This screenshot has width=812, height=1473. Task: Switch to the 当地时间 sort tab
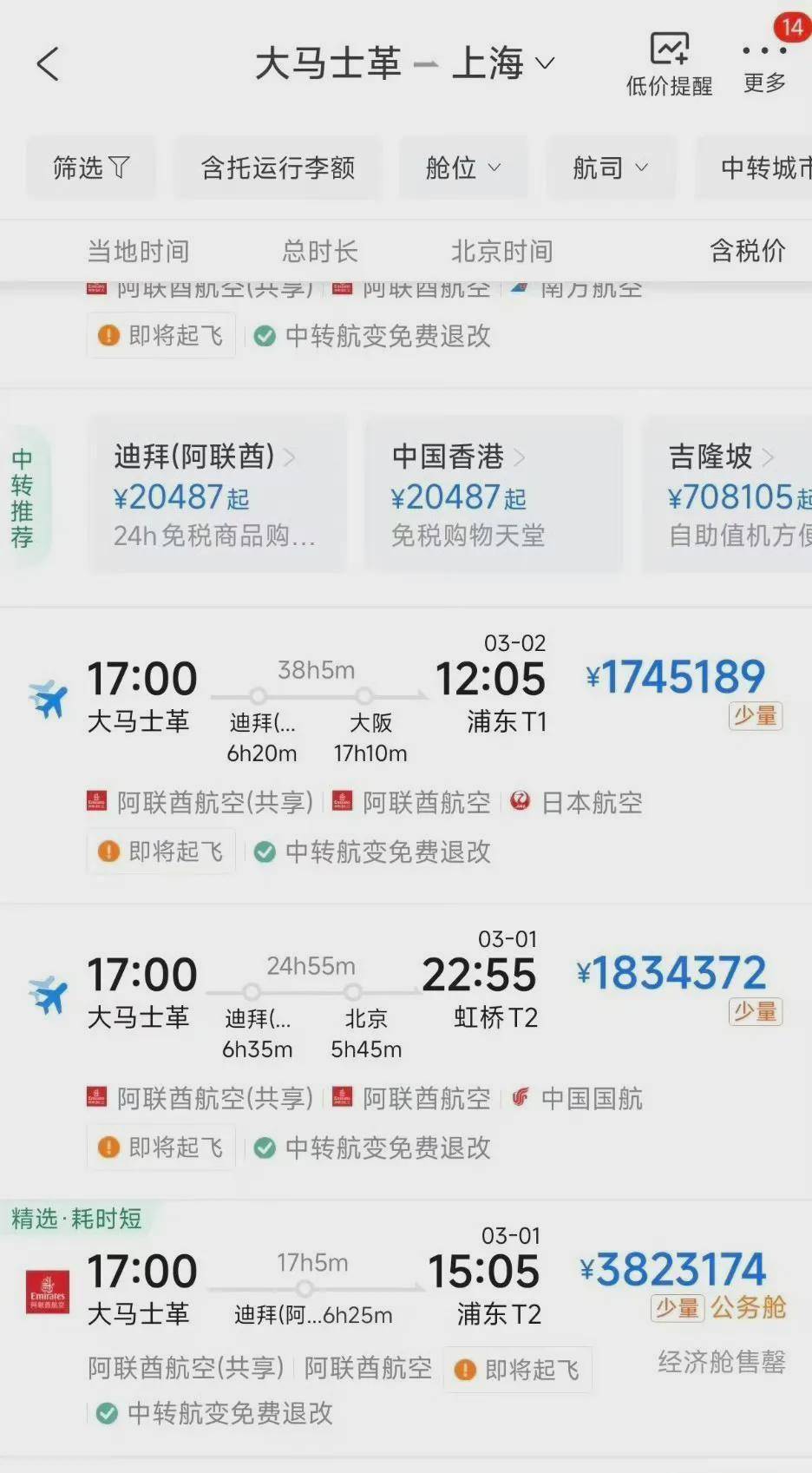[136, 251]
